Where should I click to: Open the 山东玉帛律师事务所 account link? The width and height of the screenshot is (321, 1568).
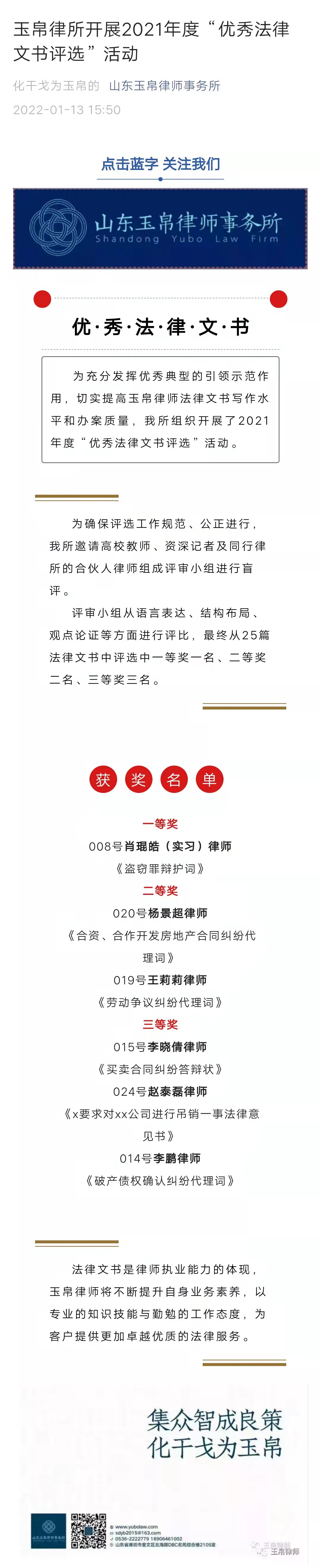coord(164,86)
